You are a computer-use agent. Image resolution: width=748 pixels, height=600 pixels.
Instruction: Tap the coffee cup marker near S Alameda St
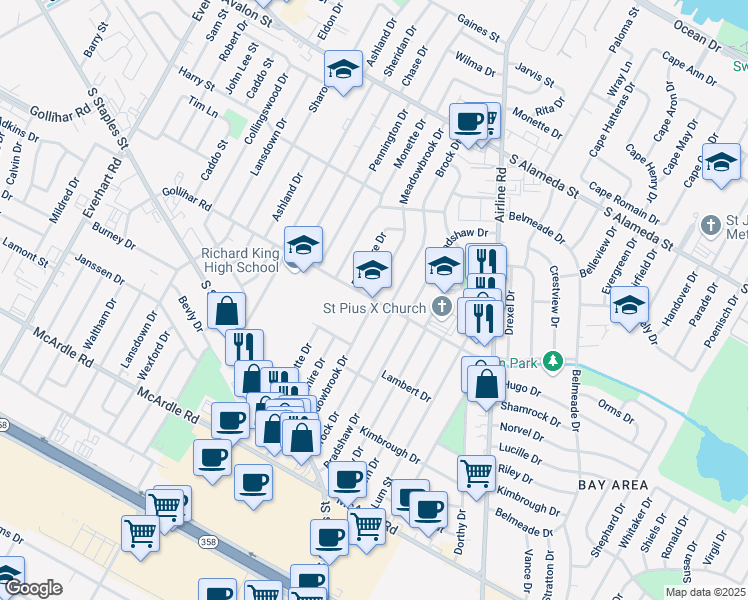coord(466,123)
